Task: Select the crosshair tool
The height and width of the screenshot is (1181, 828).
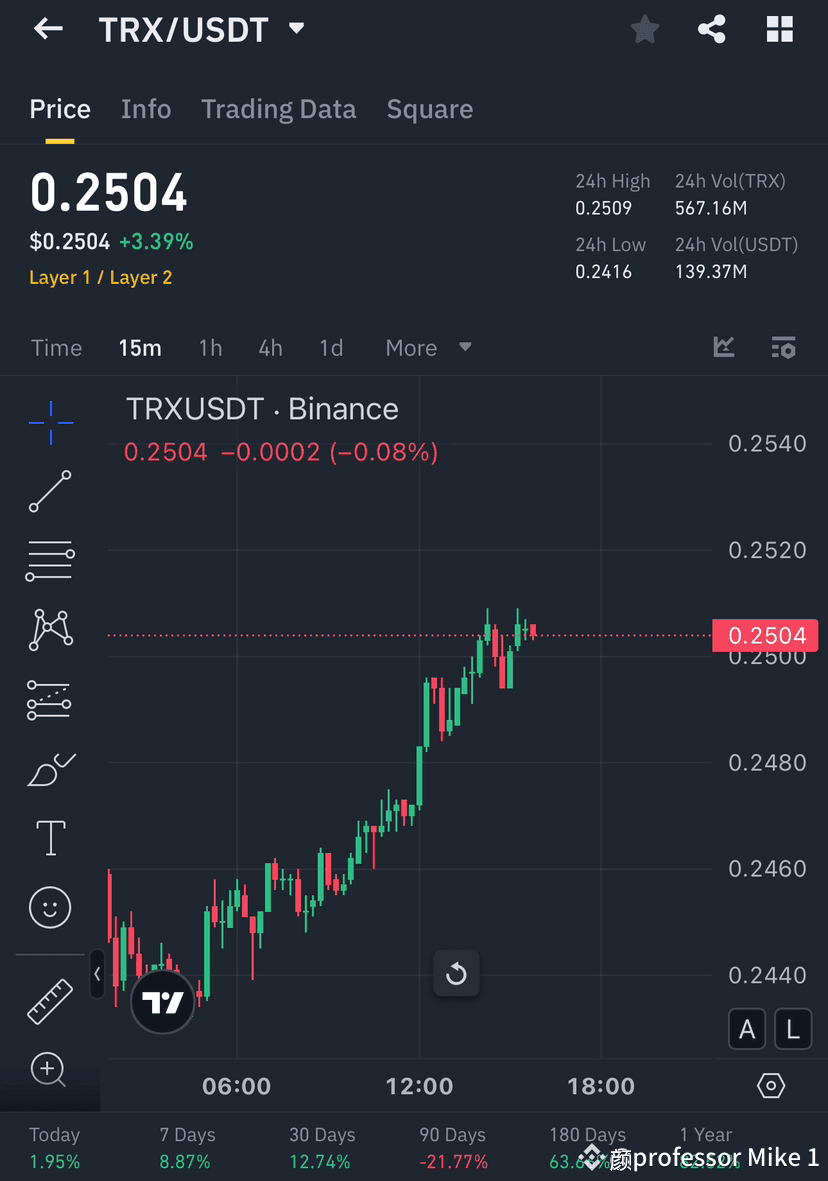Action: (x=50, y=423)
